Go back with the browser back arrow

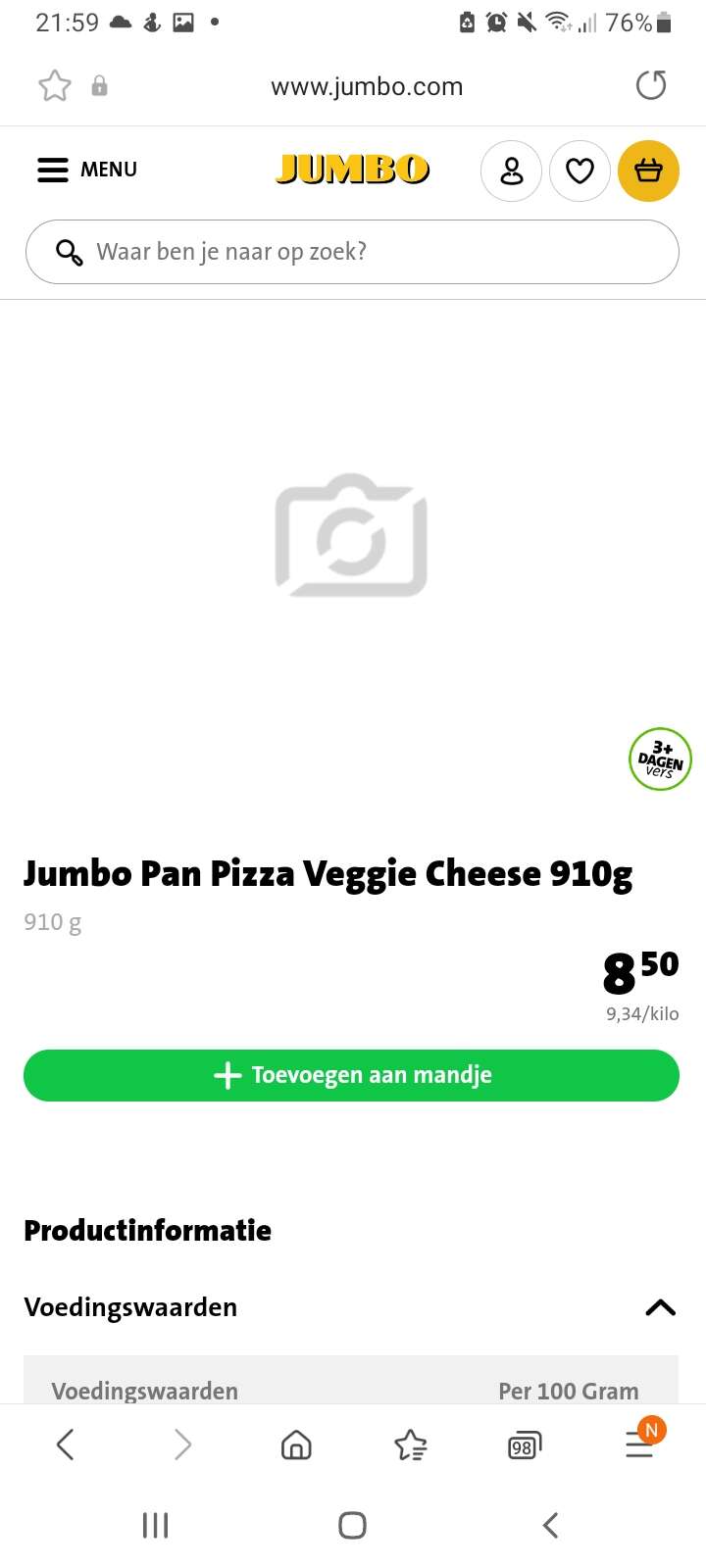point(65,1444)
